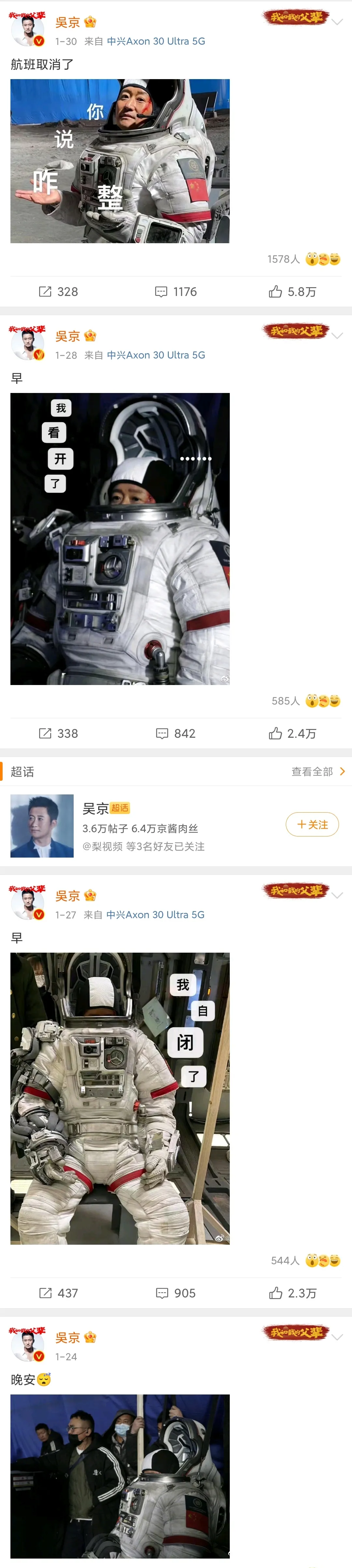
Task: Like the 1-27 post with 2.3万 likes
Action: tap(292, 1293)
